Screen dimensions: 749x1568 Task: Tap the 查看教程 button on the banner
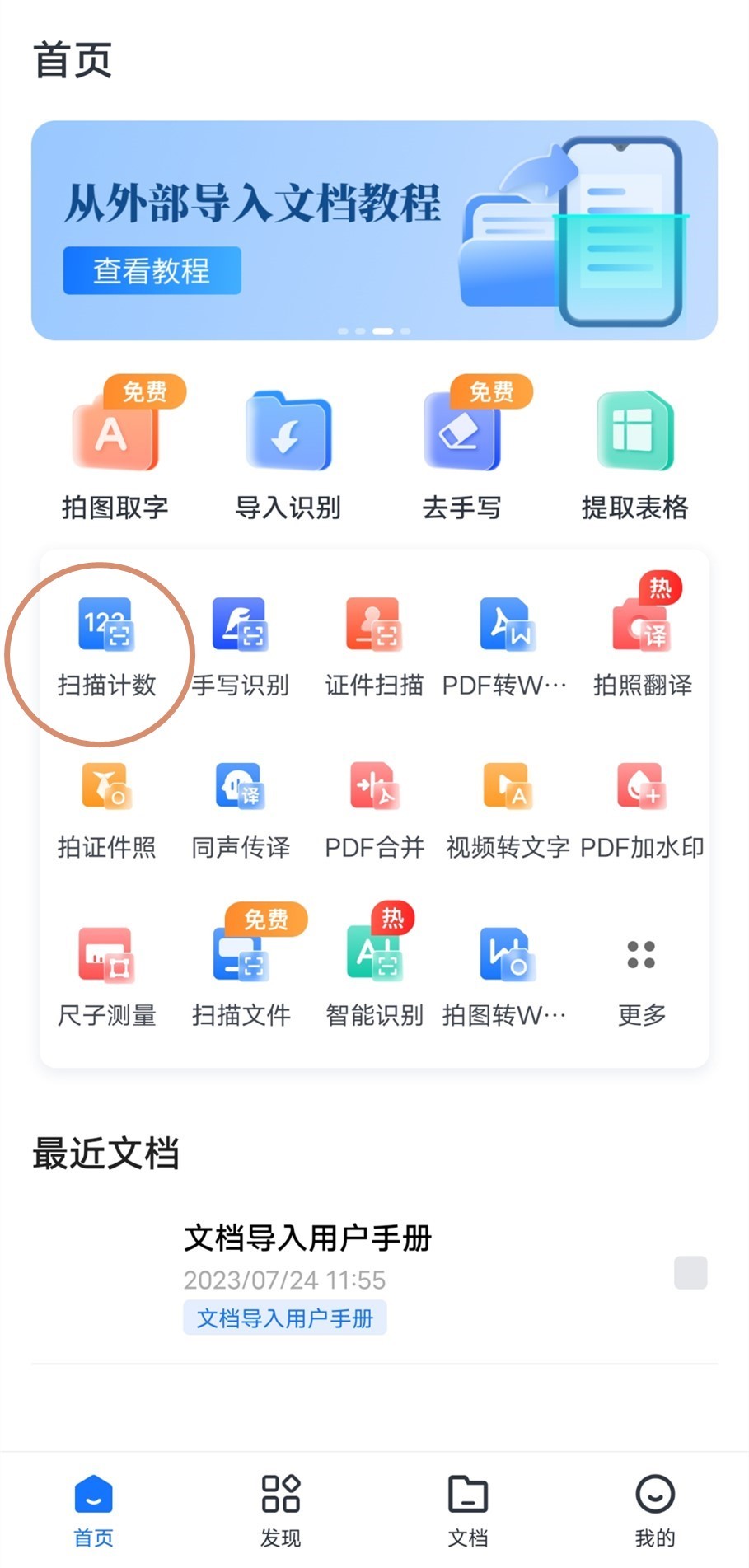(152, 270)
